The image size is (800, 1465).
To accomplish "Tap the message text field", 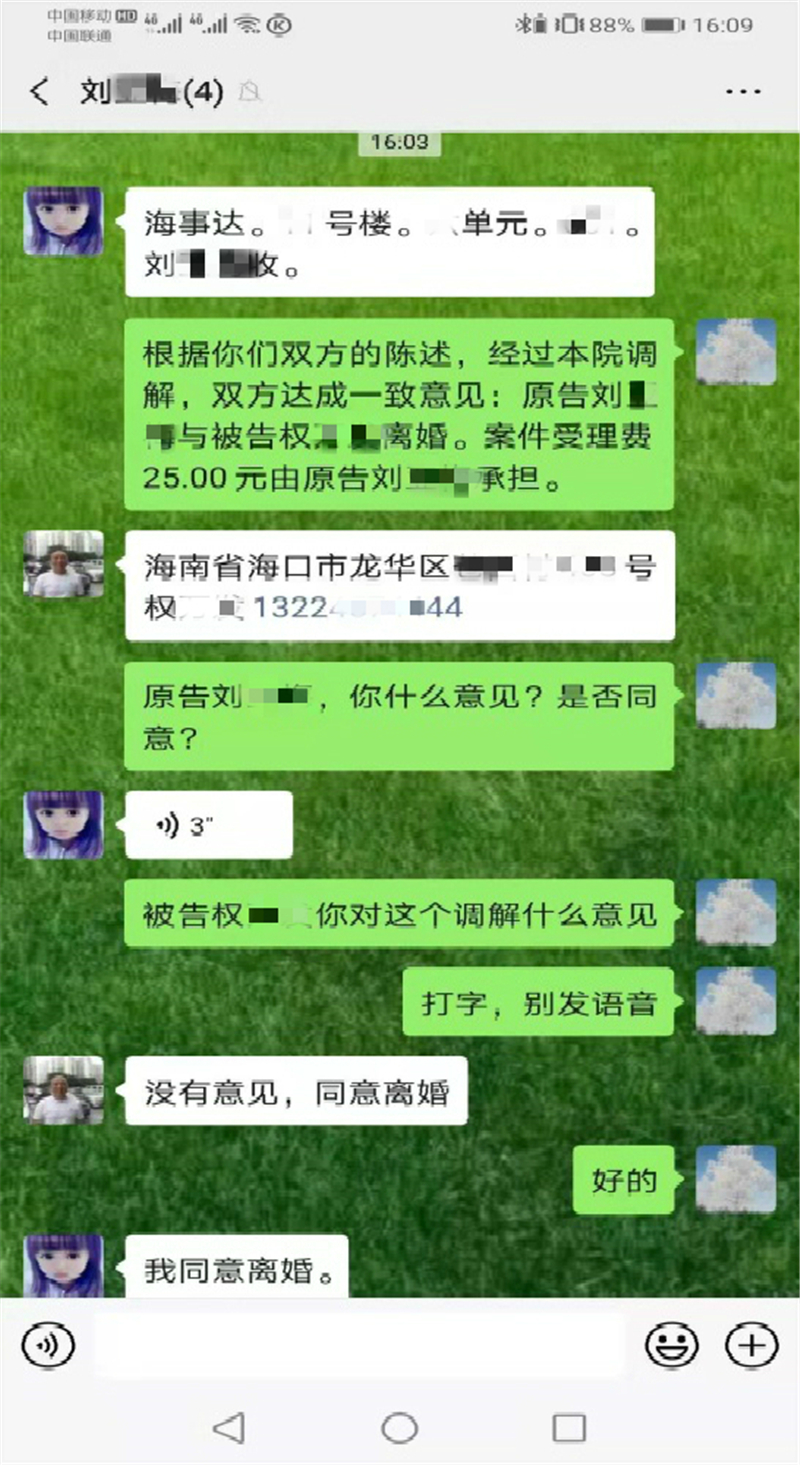I will (360, 1345).
